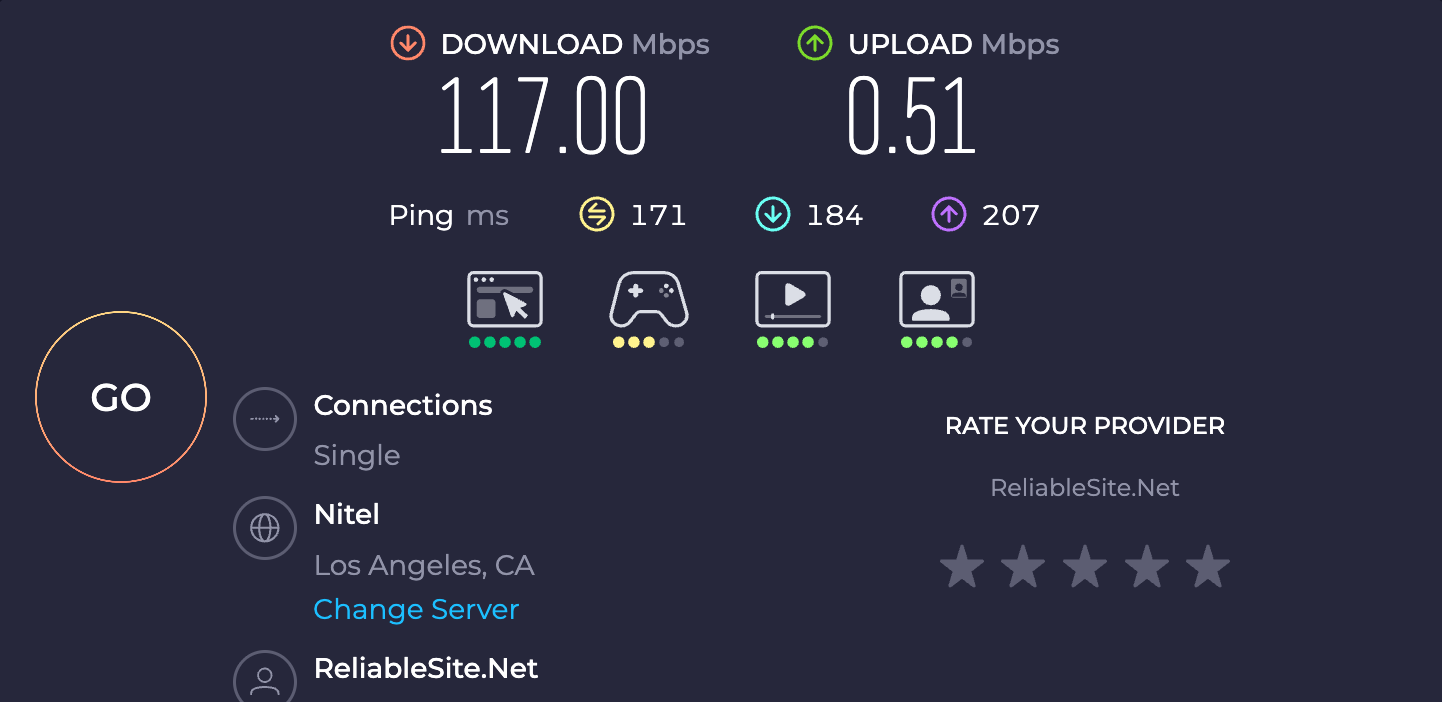Open the video conferencing experience score
Screen dimensions: 1442x702
coord(937,300)
